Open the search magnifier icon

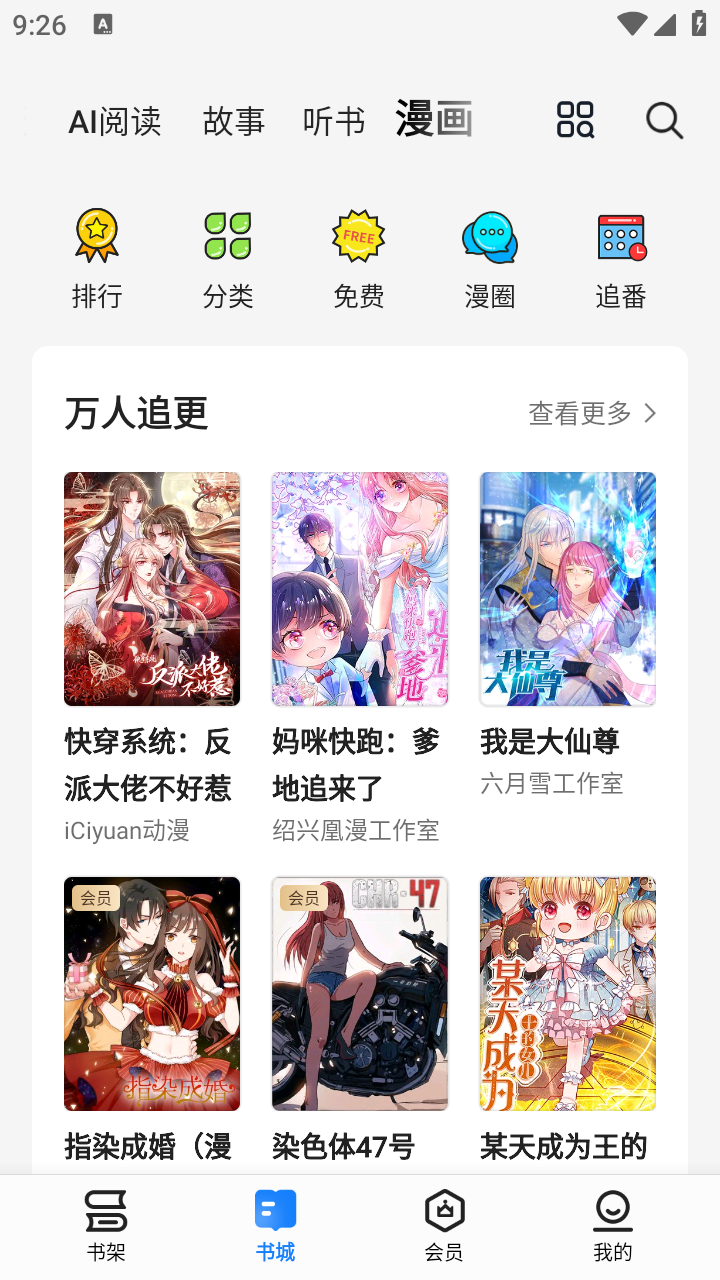[663, 120]
